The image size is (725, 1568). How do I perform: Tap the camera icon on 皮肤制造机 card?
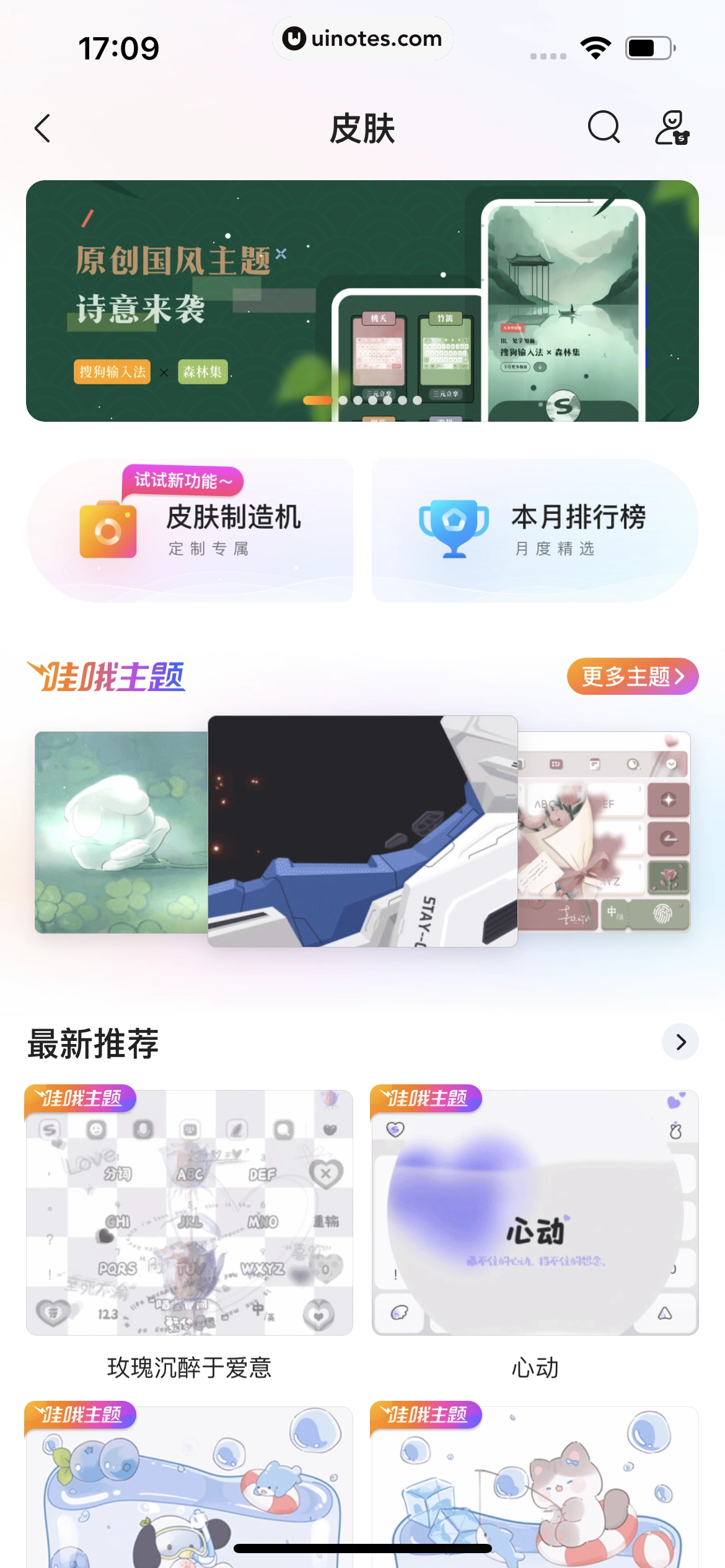point(107,529)
